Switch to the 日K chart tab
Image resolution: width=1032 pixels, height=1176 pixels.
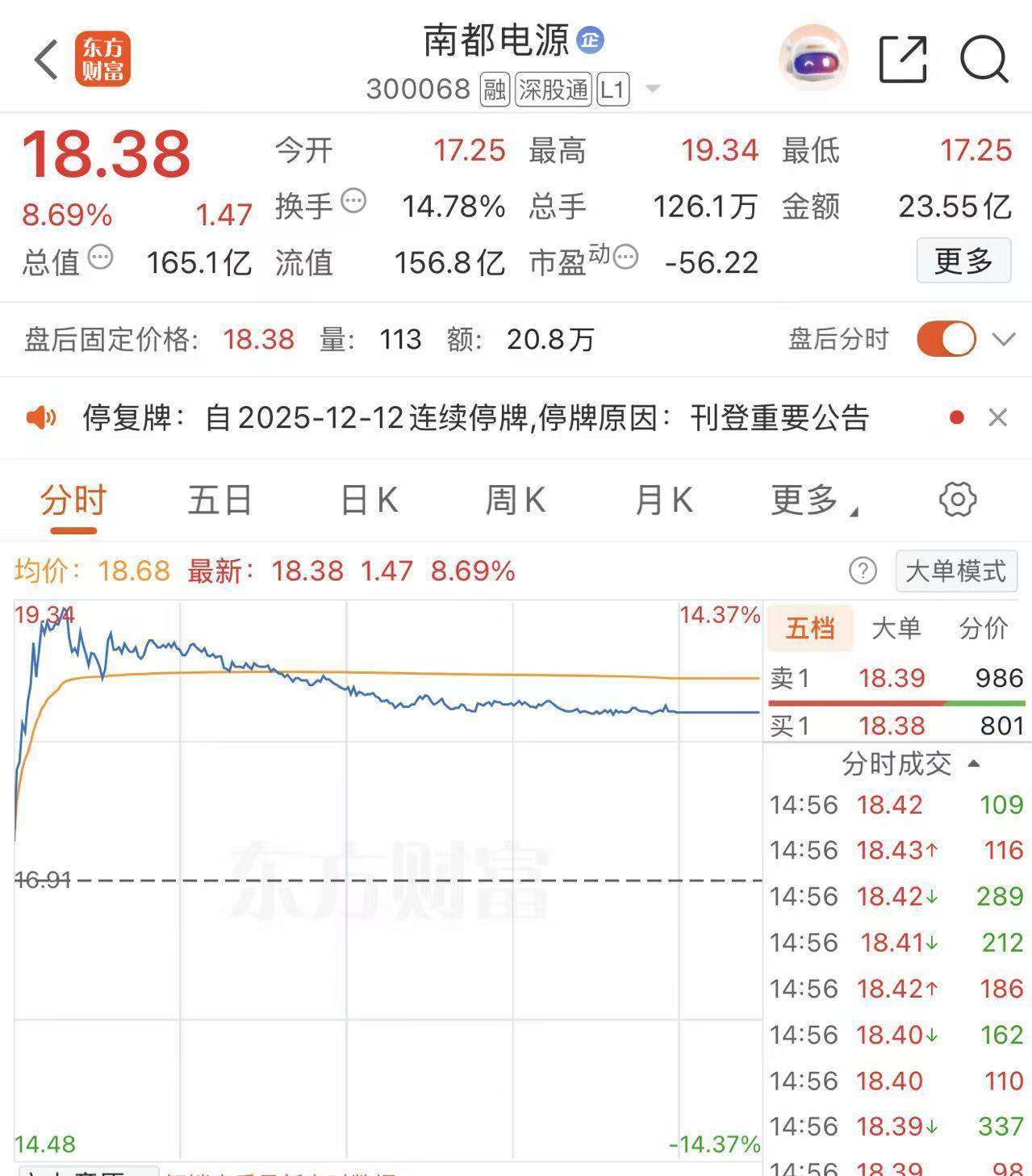[369, 500]
